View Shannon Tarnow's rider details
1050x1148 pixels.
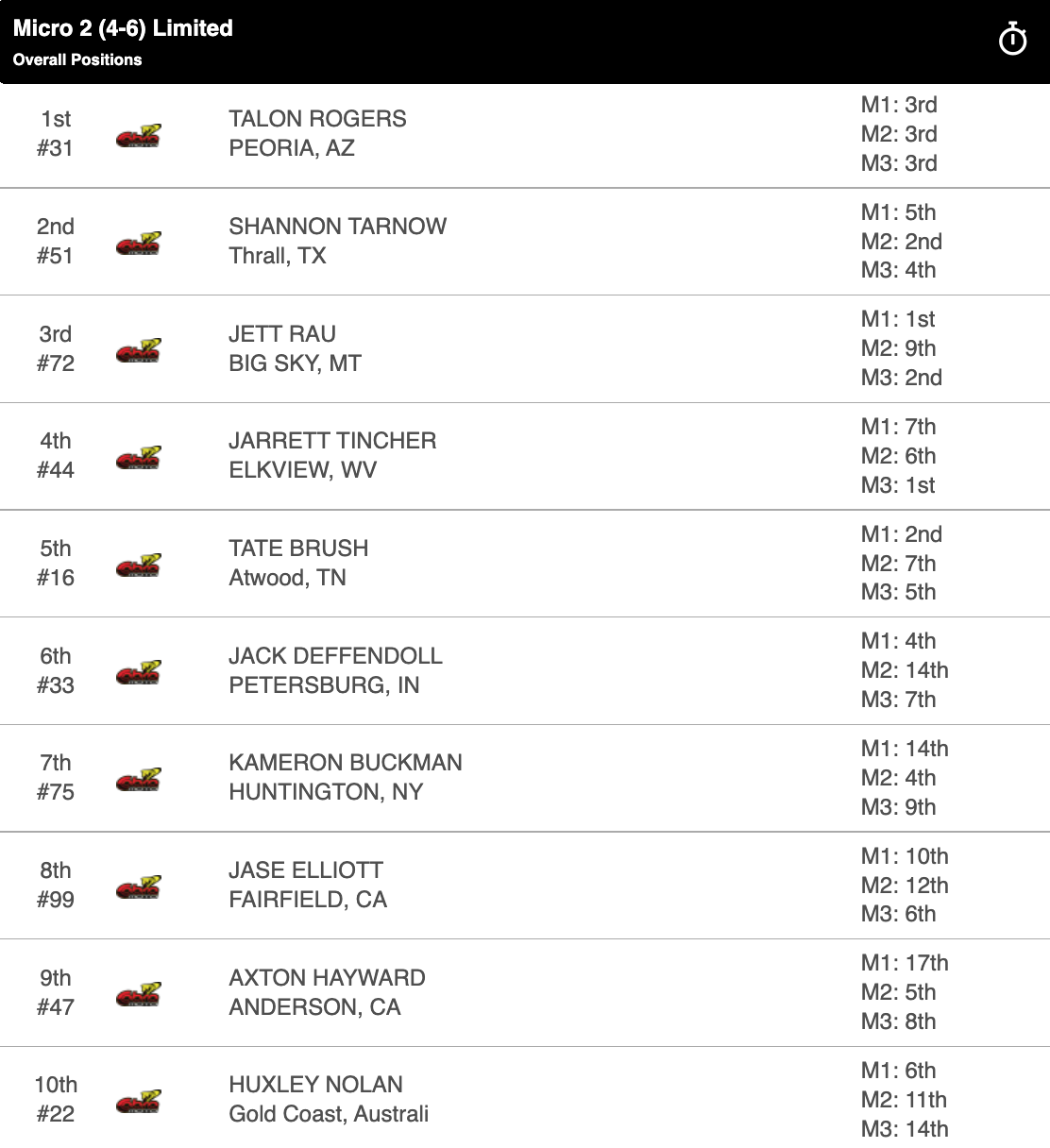(x=337, y=241)
